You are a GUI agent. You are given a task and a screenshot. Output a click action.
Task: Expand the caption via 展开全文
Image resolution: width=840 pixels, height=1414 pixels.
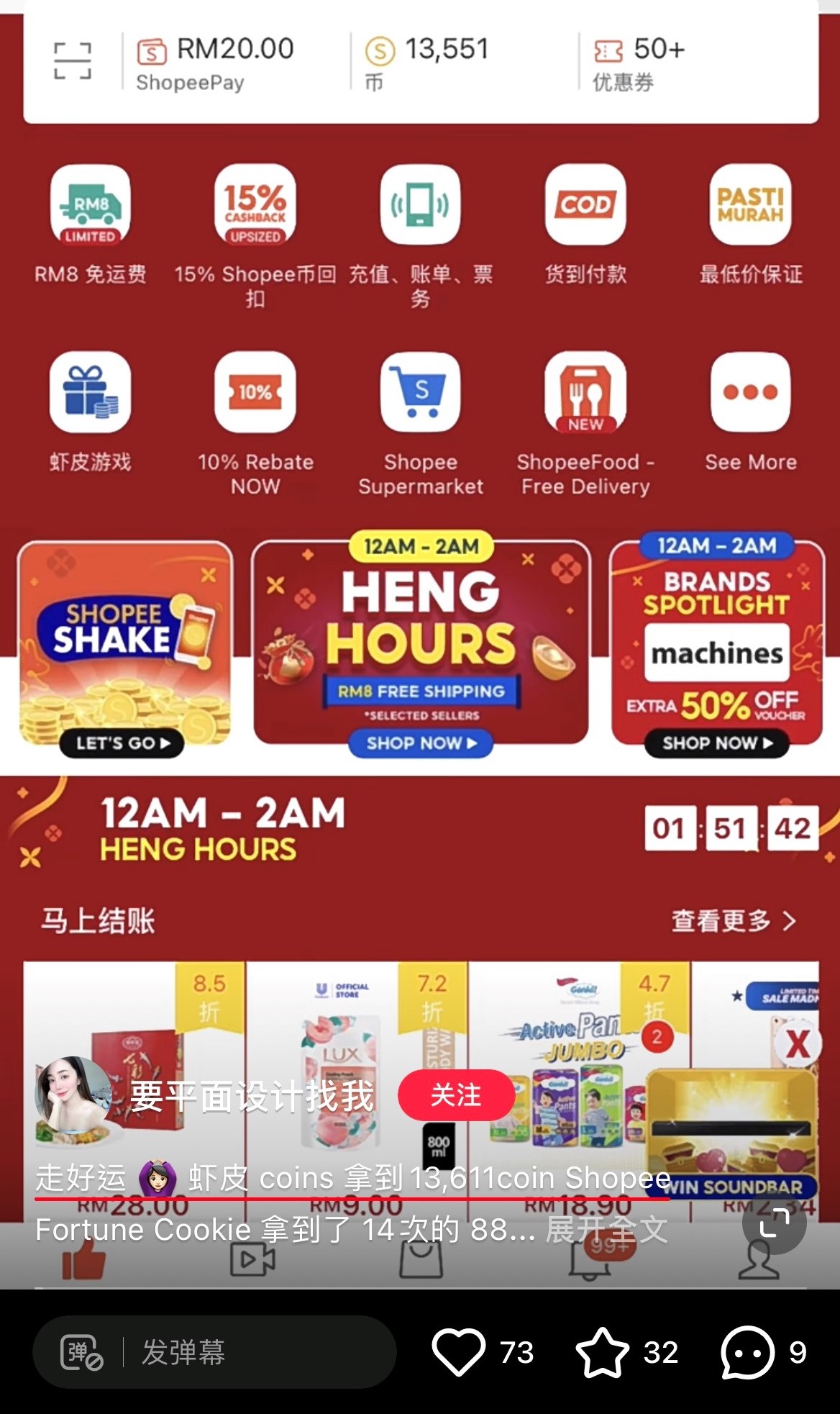pos(606,1230)
